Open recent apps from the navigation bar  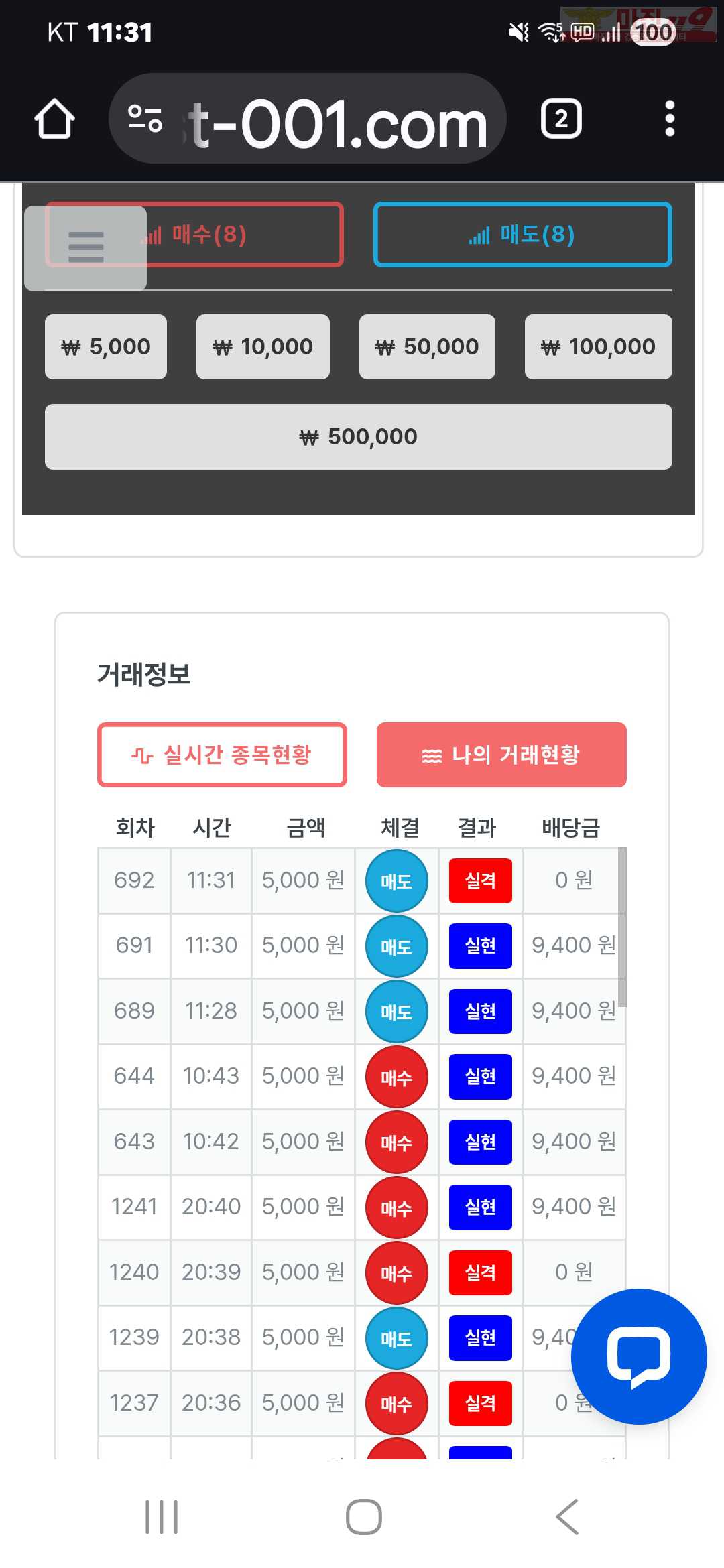(x=162, y=1517)
